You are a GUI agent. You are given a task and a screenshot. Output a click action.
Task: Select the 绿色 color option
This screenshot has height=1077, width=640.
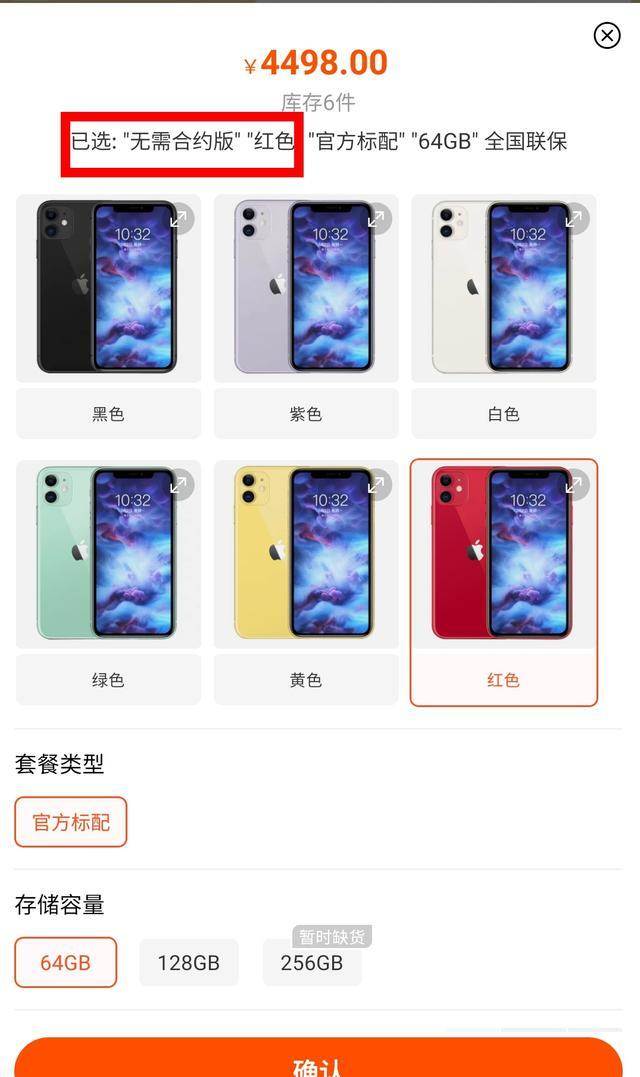click(x=108, y=679)
